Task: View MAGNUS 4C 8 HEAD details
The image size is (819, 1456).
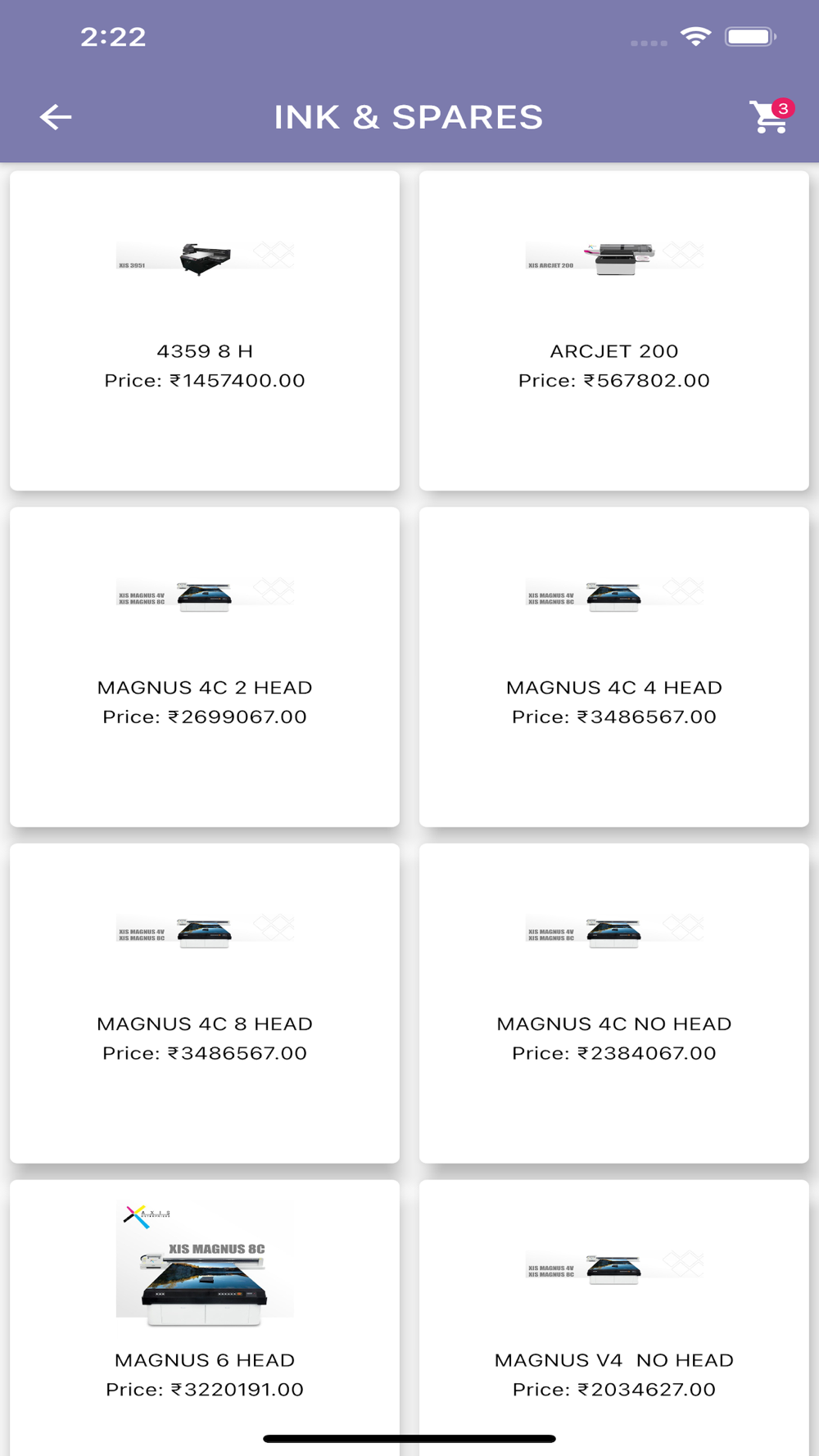Action: click(205, 1004)
